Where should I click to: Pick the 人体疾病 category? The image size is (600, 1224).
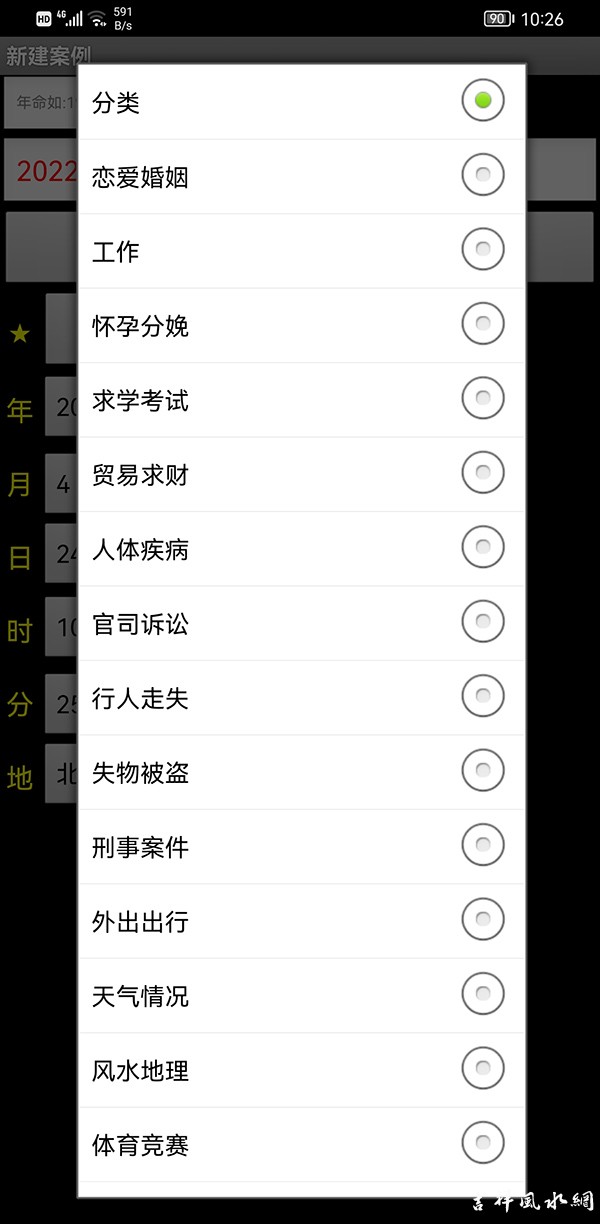coord(302,549)
